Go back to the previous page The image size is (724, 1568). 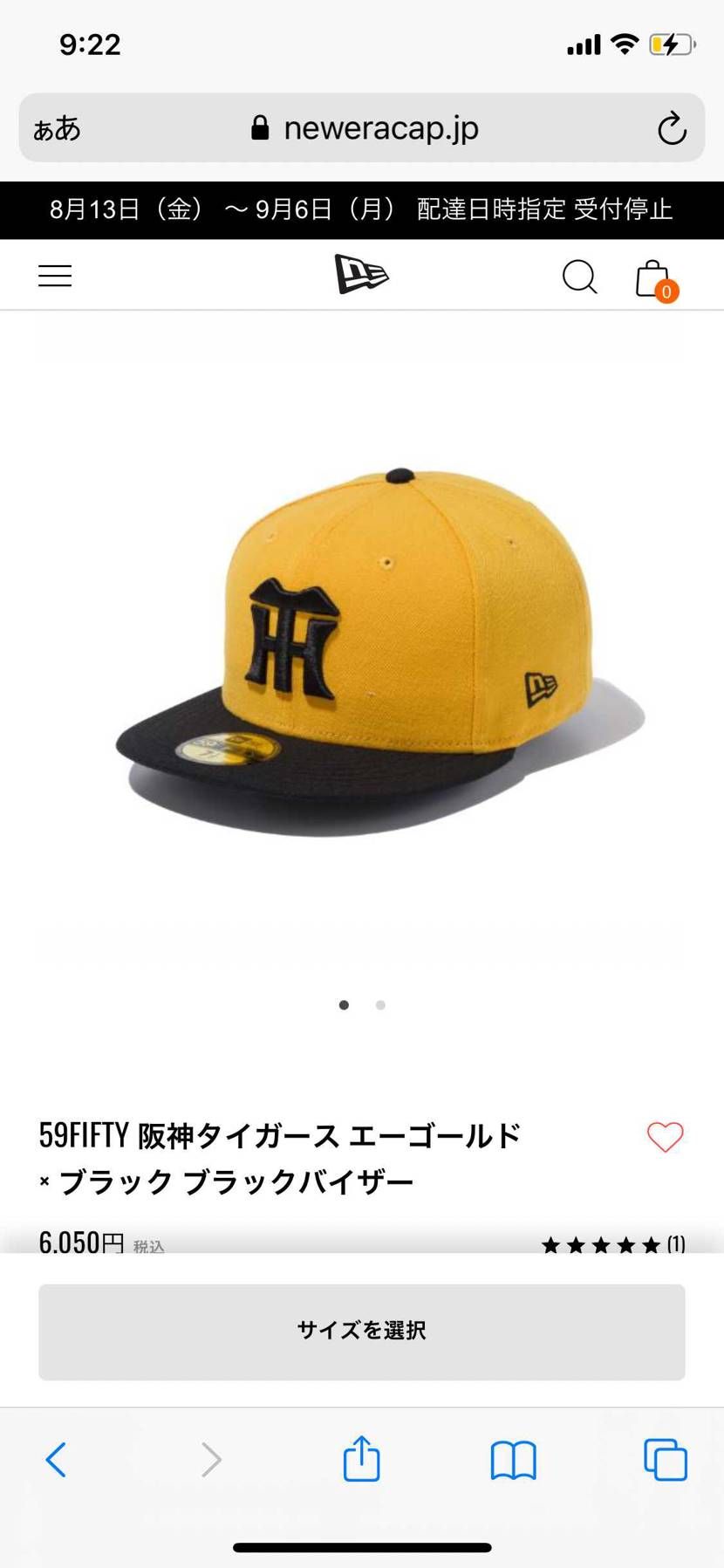coord(56,1459)
